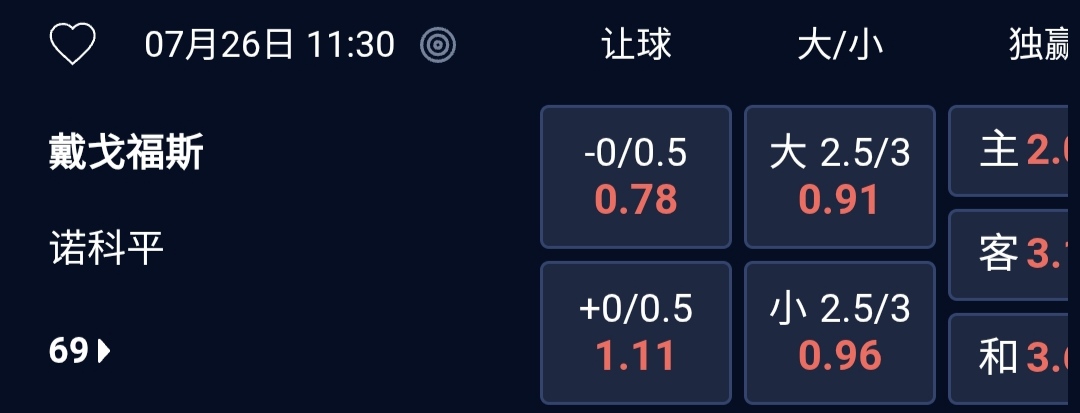1080x413 pixels.
Task: Favorite this match with the heart icon
Action: (x=73, y=45)
